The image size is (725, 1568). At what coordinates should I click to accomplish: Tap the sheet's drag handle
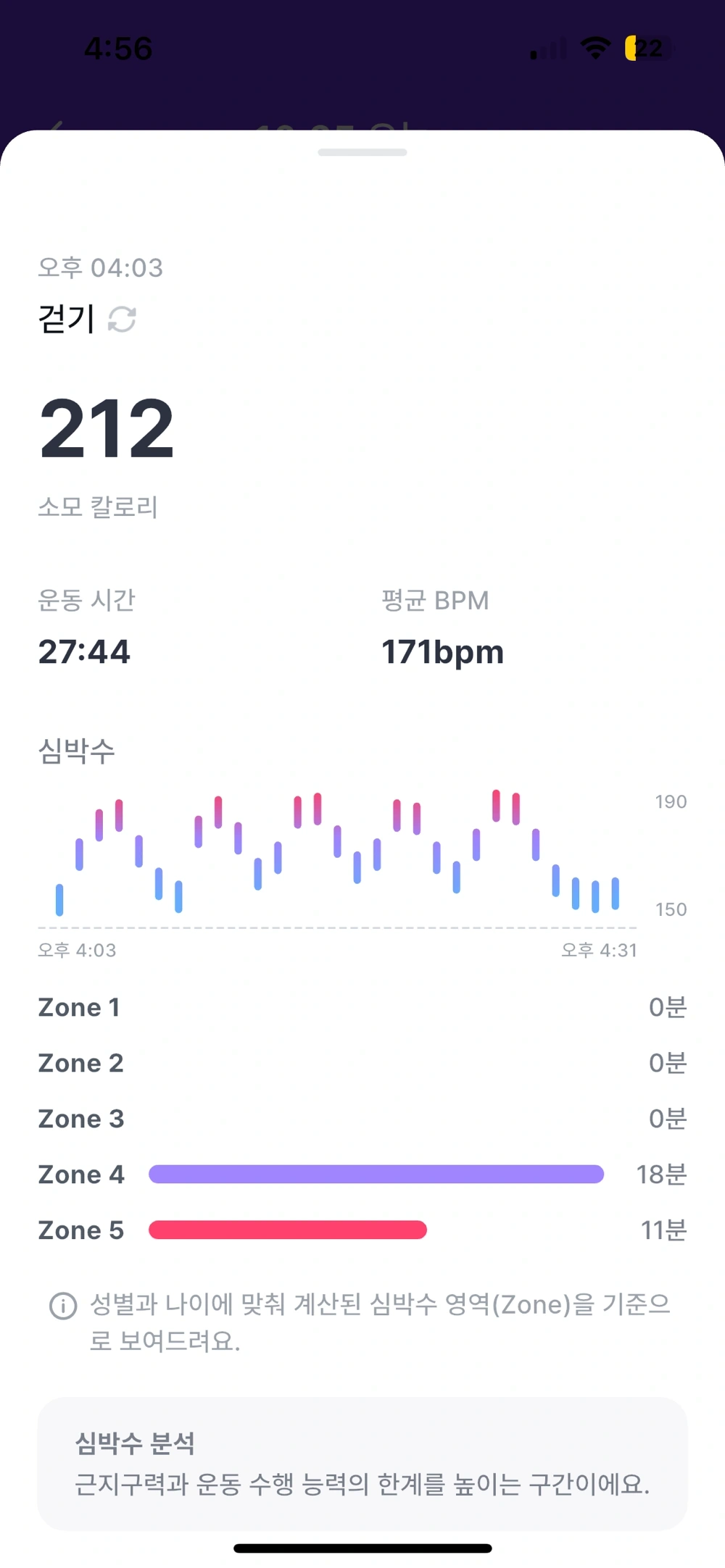362,152
